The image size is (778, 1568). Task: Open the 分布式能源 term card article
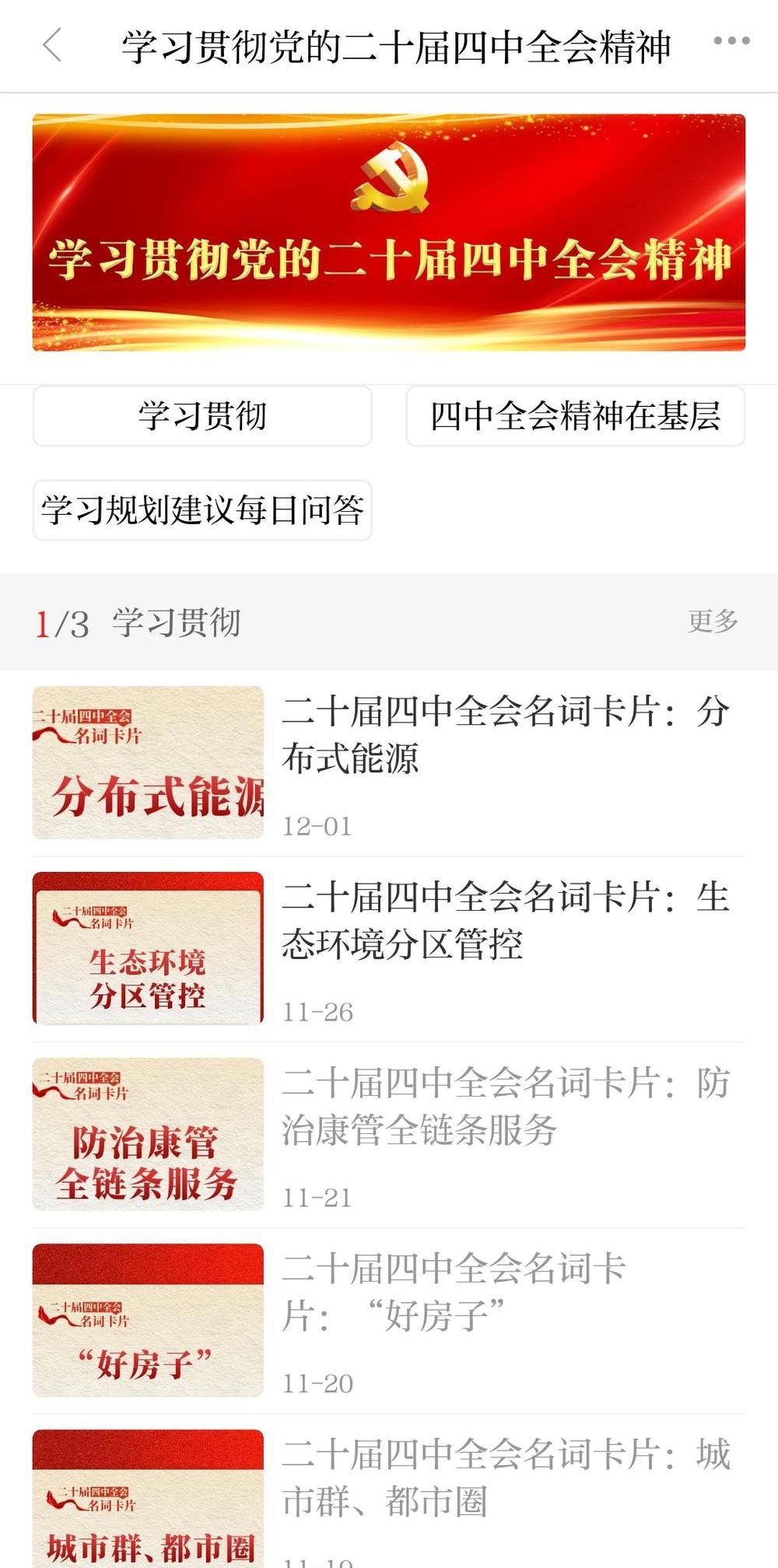click(x=504, y=735)
